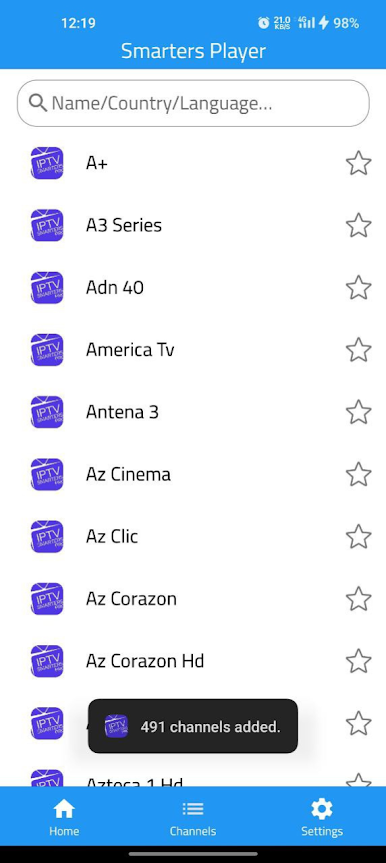The width and height of the screenshot is (386, 863).
Task: Add Az Cinema to favorites
Action: [x=358, y=474]
